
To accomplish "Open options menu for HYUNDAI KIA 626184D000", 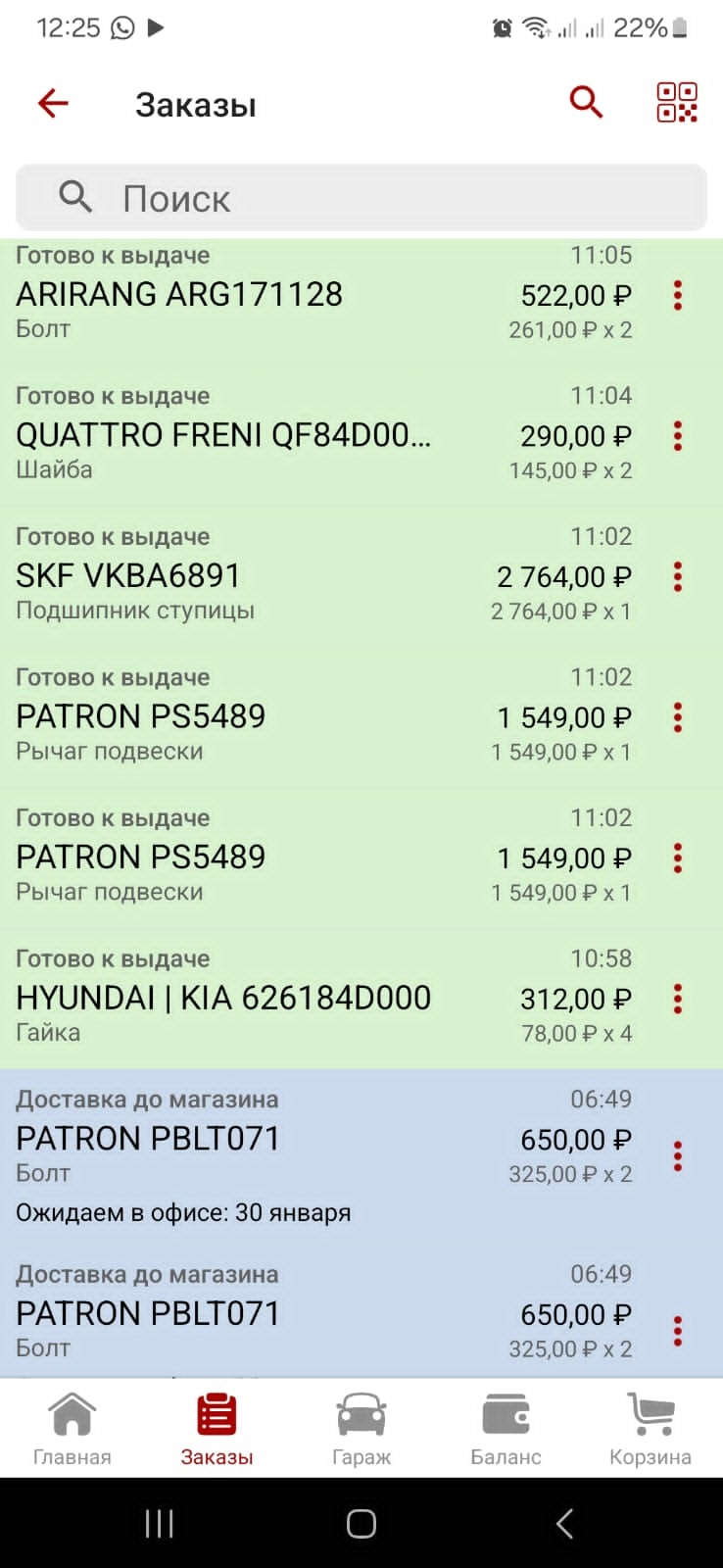I will point(677,999).
